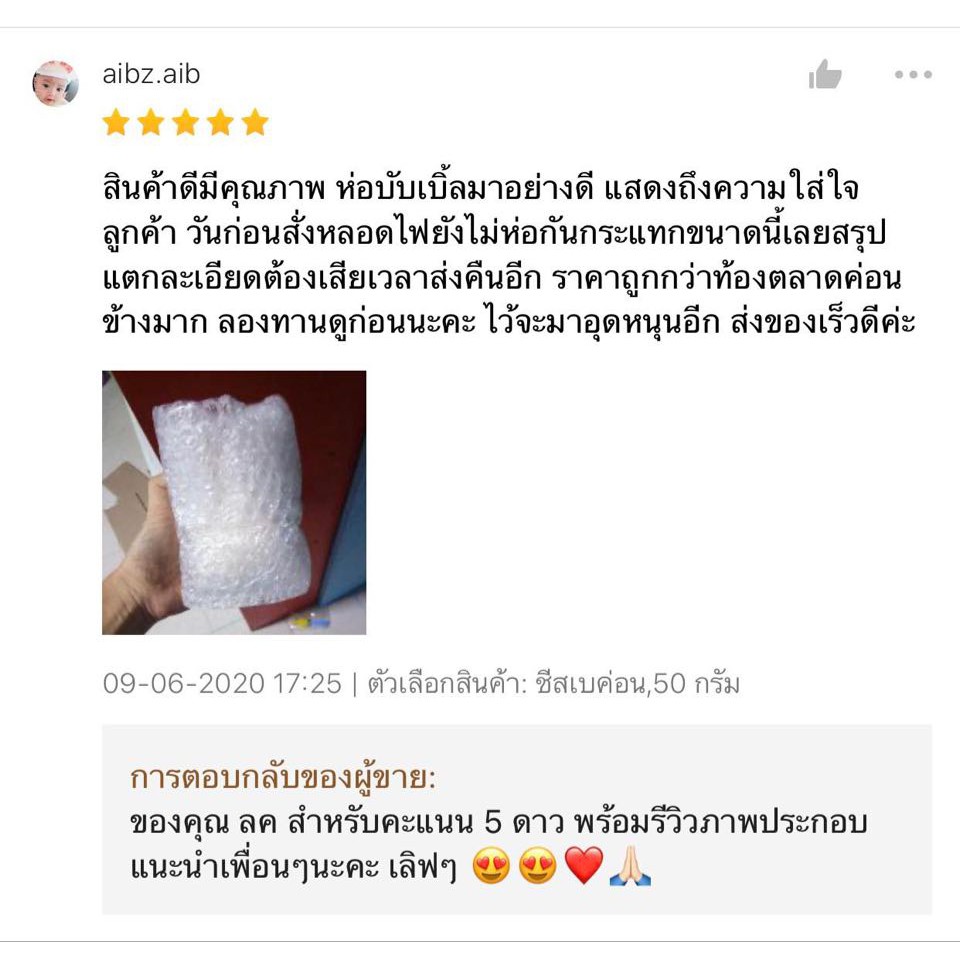Screen dimensions: 960x960
Task: Open the bubble-wrap review photo
Action: (x=234, y=502)
